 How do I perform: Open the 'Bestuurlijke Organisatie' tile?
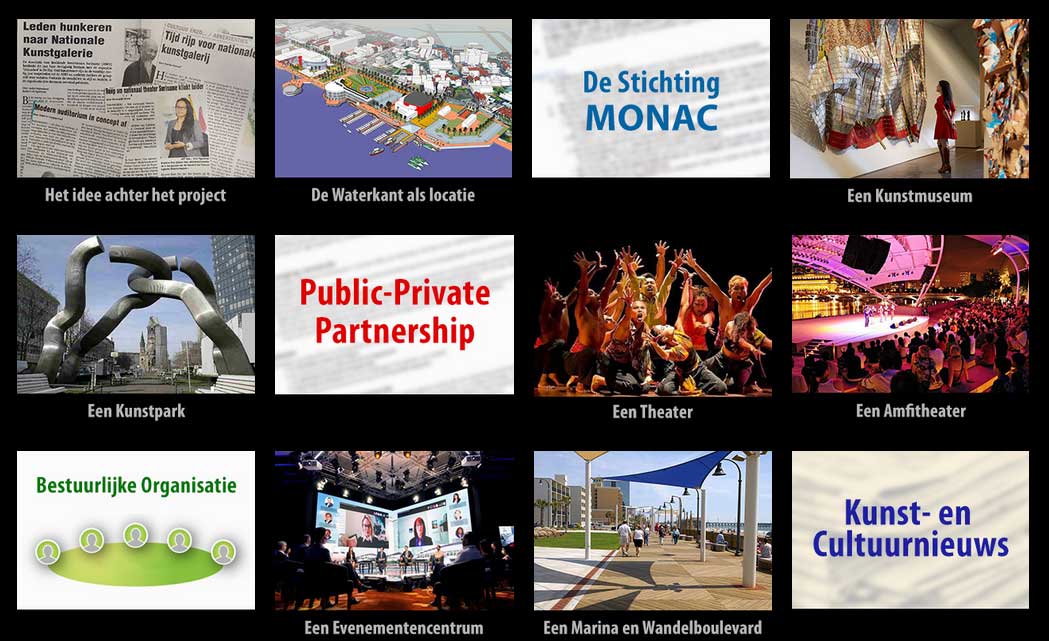[x=136, y=530]
